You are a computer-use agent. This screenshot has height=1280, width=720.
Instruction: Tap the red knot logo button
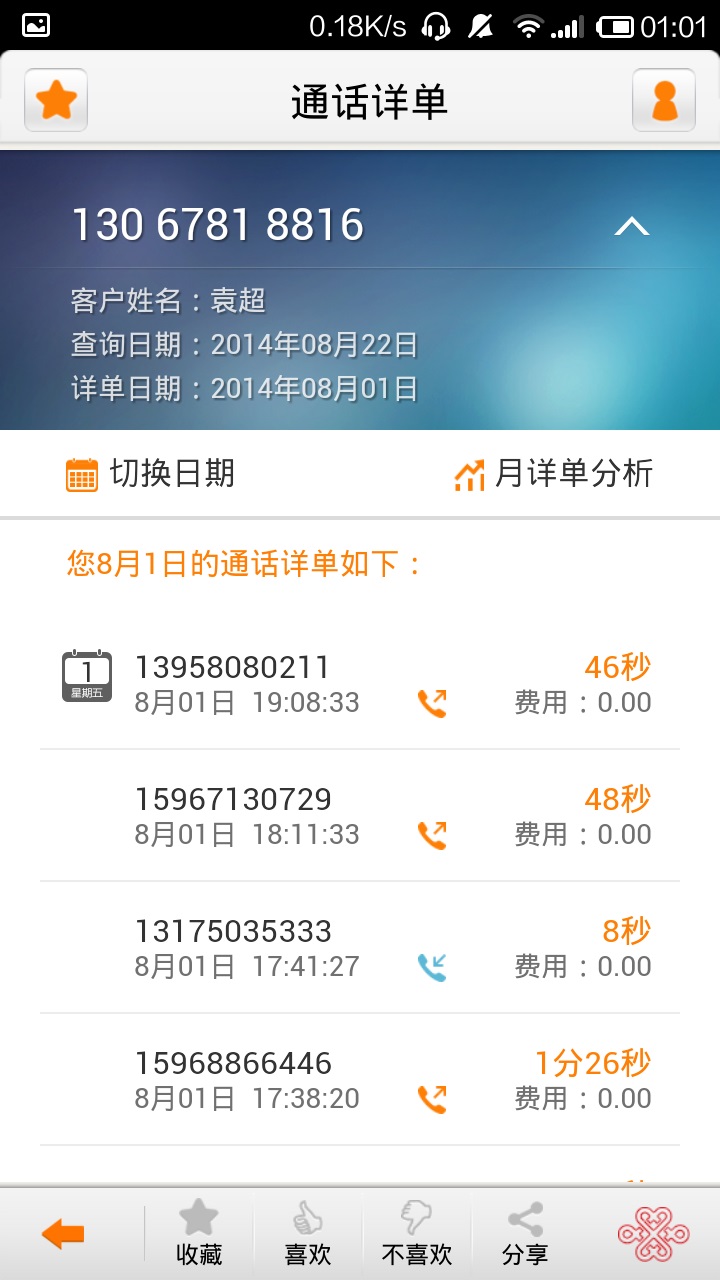[x=654, y=1235]
